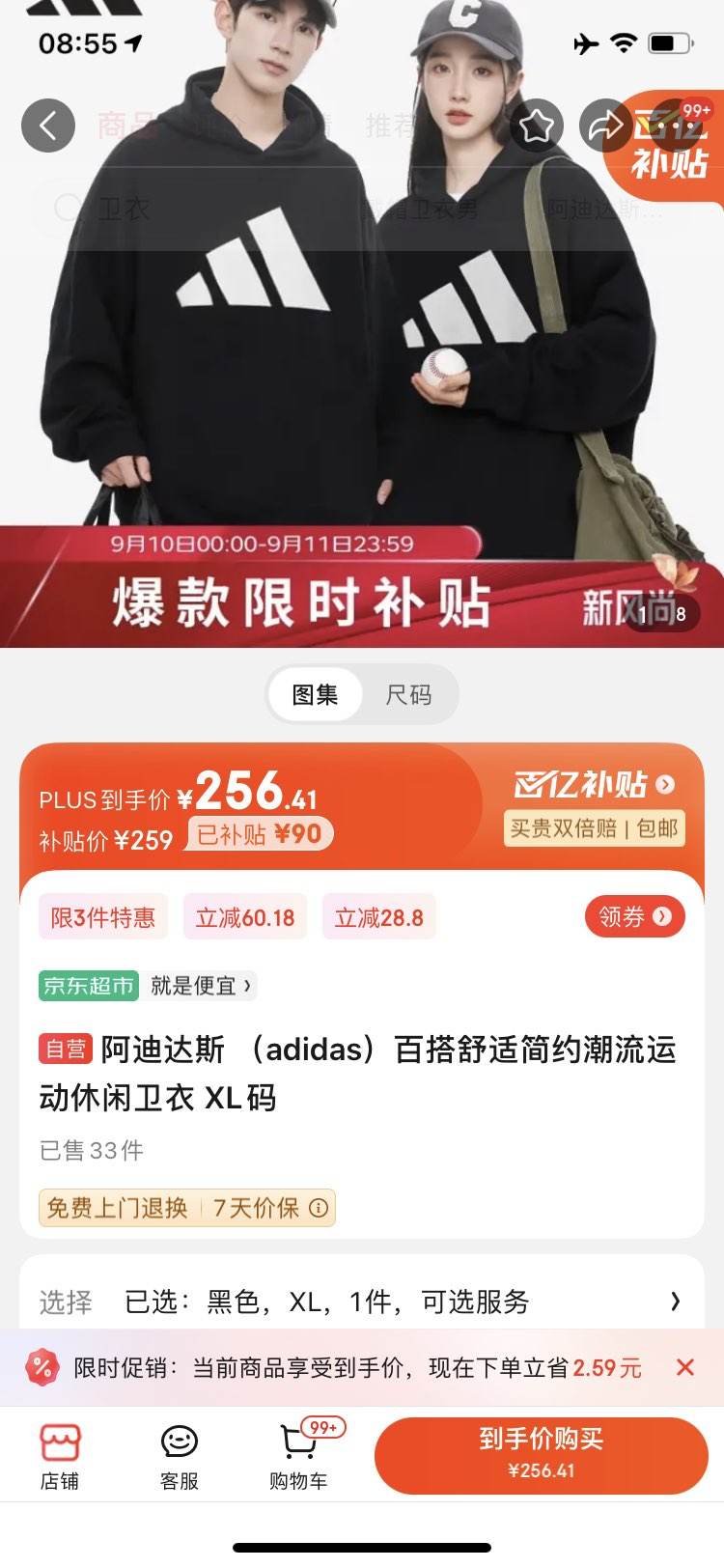Dismiss the 限时促销 banner
The width and height of the screenshot is (724, 1568).
point(685,1367)
